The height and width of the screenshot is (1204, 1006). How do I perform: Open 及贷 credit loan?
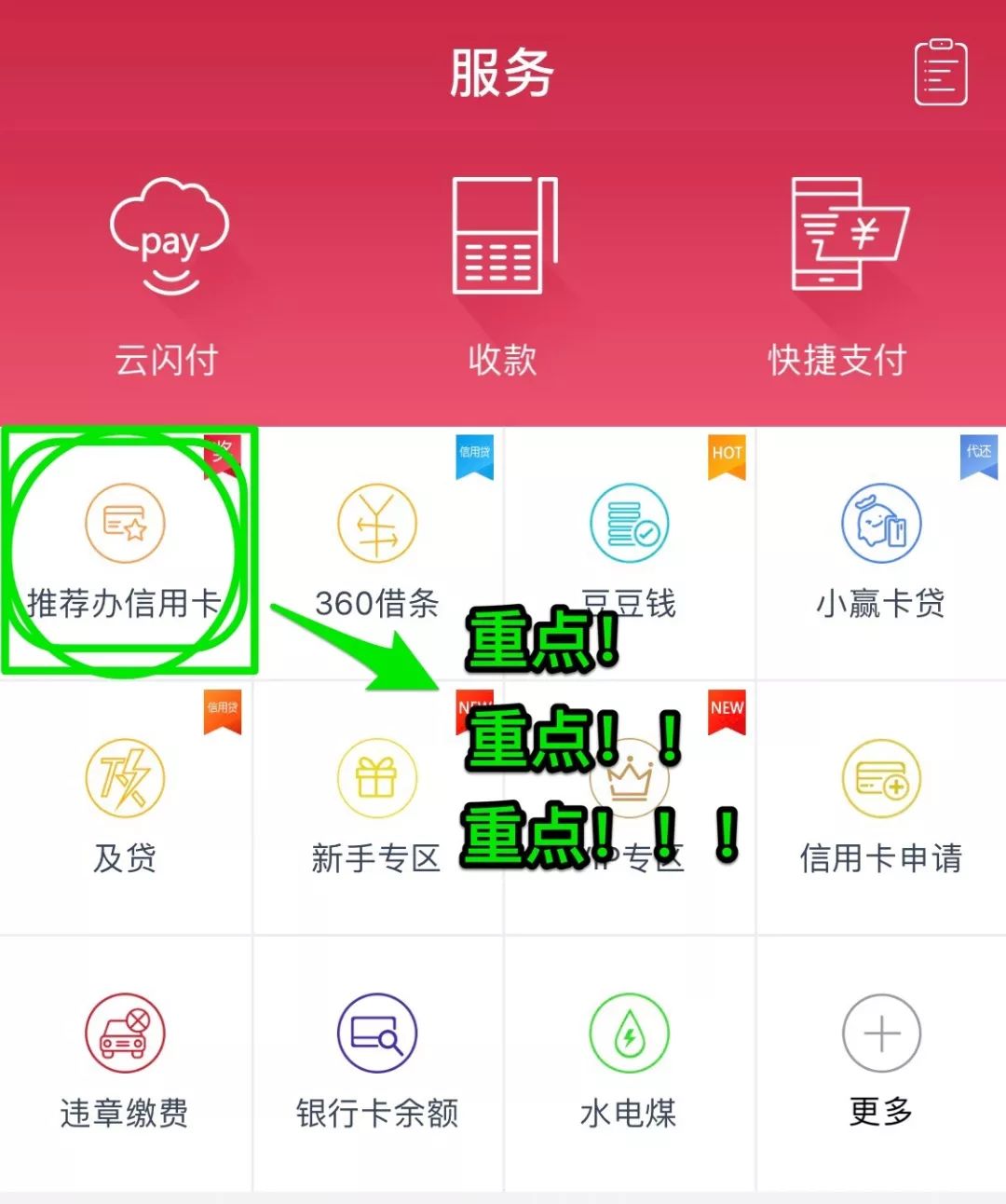[x=125, y=806]
